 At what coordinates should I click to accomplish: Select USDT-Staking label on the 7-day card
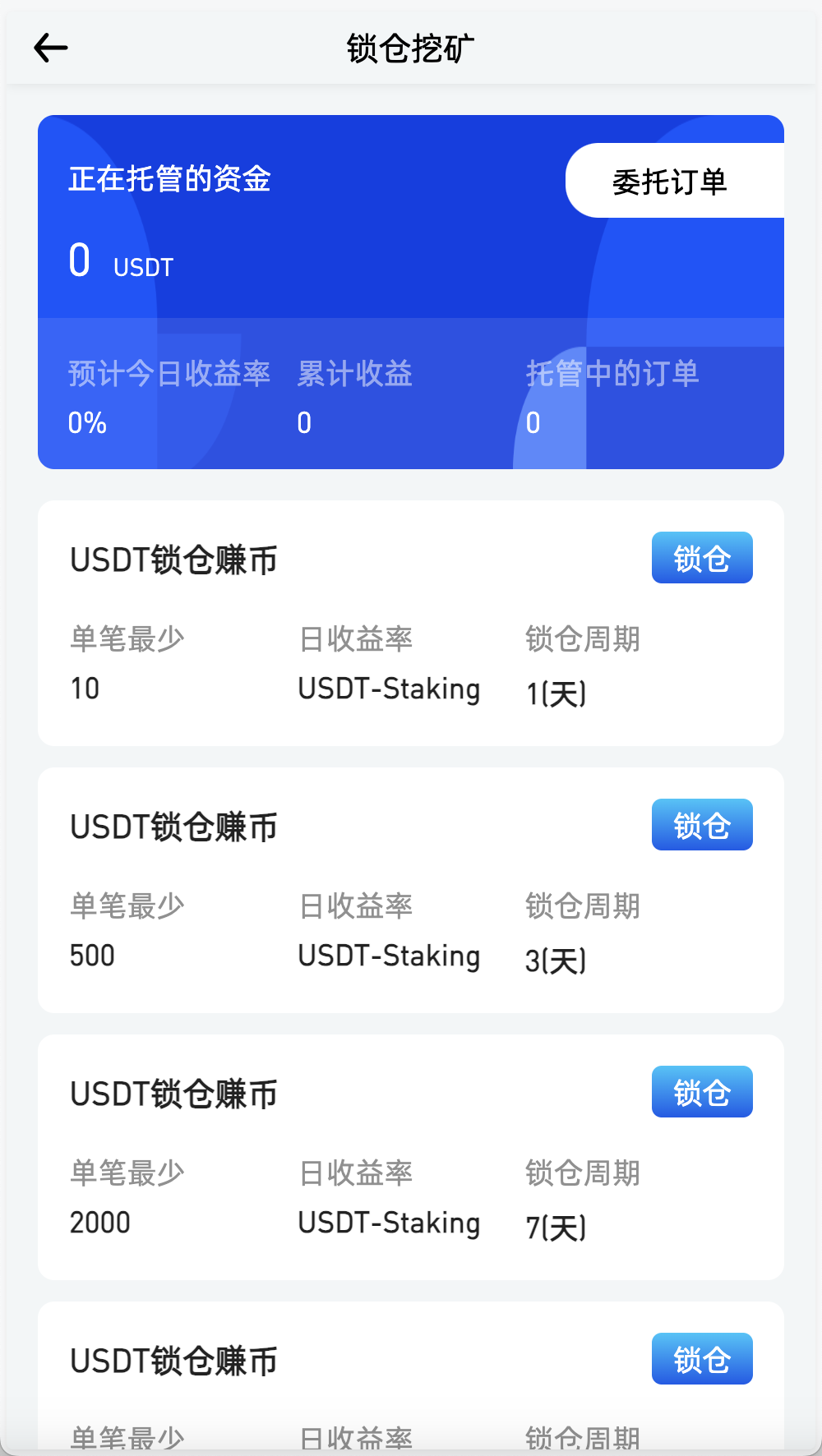tap(389, 1222)
